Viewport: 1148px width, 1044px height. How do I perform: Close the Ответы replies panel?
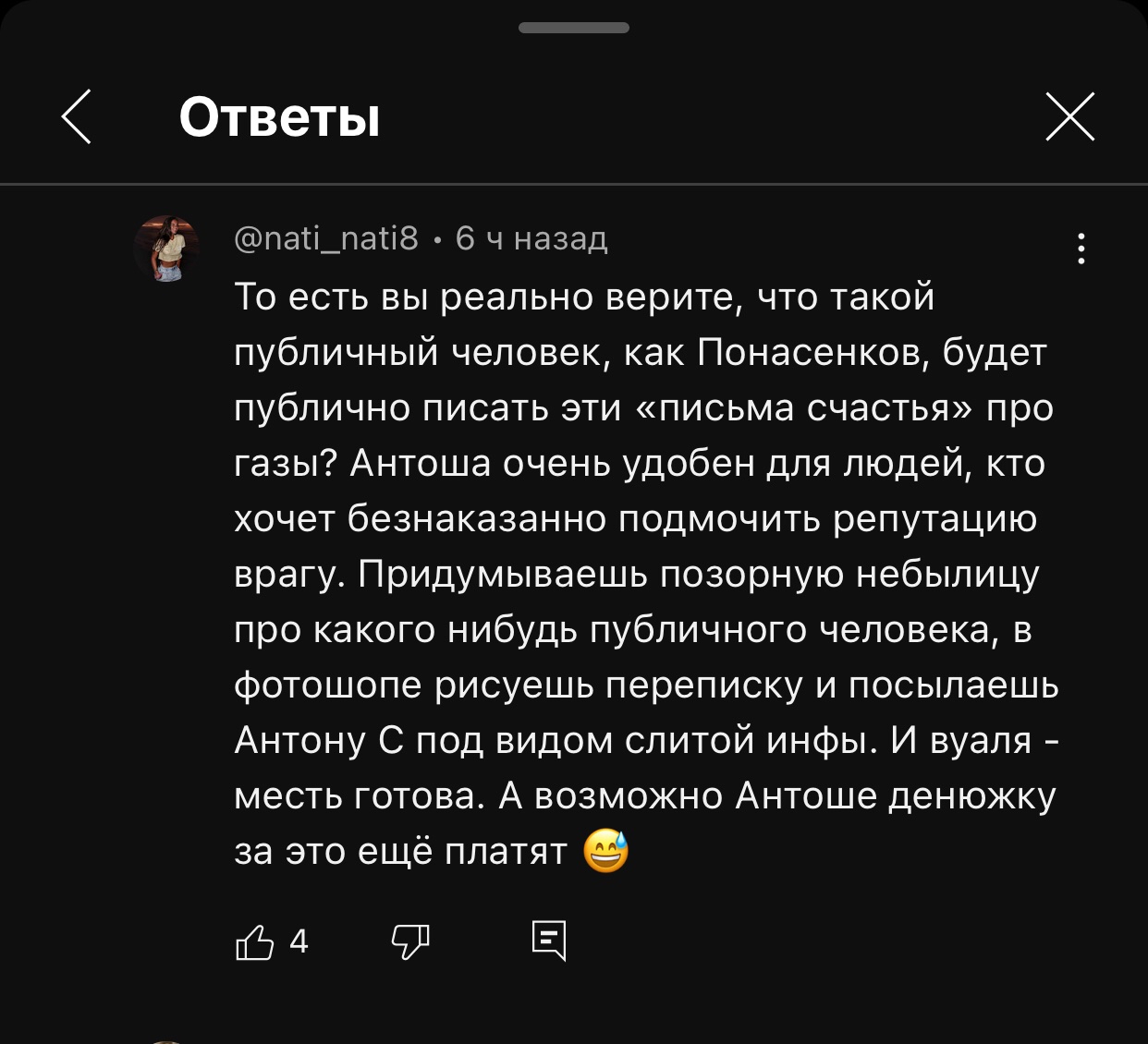pyautogui.click(x=1069, y=117)
